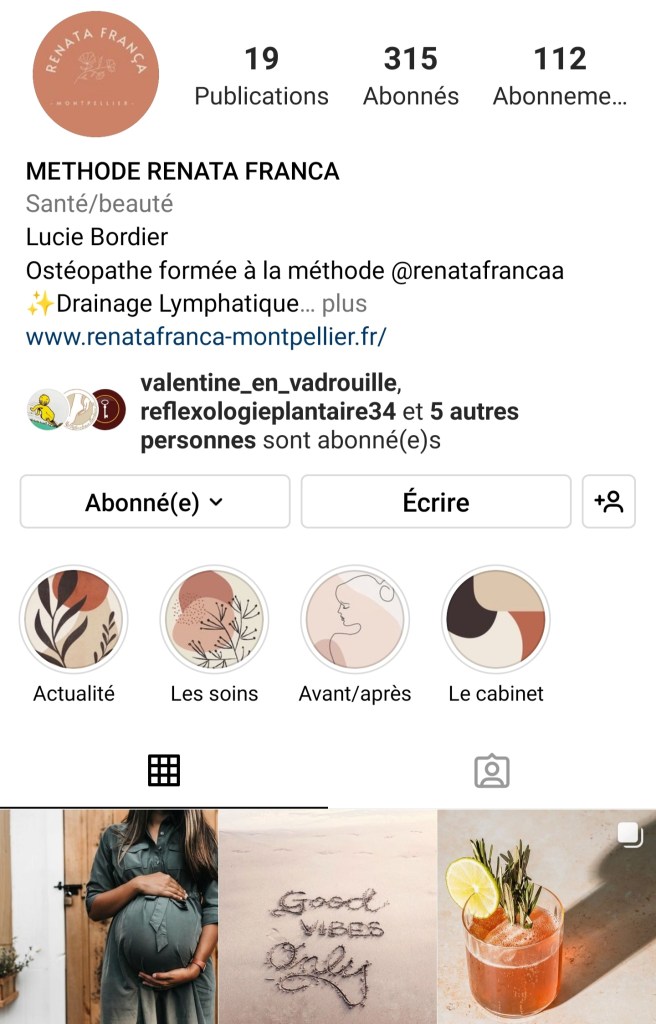Open the renatafranca-montpellier.fr website link

[206, 337]
